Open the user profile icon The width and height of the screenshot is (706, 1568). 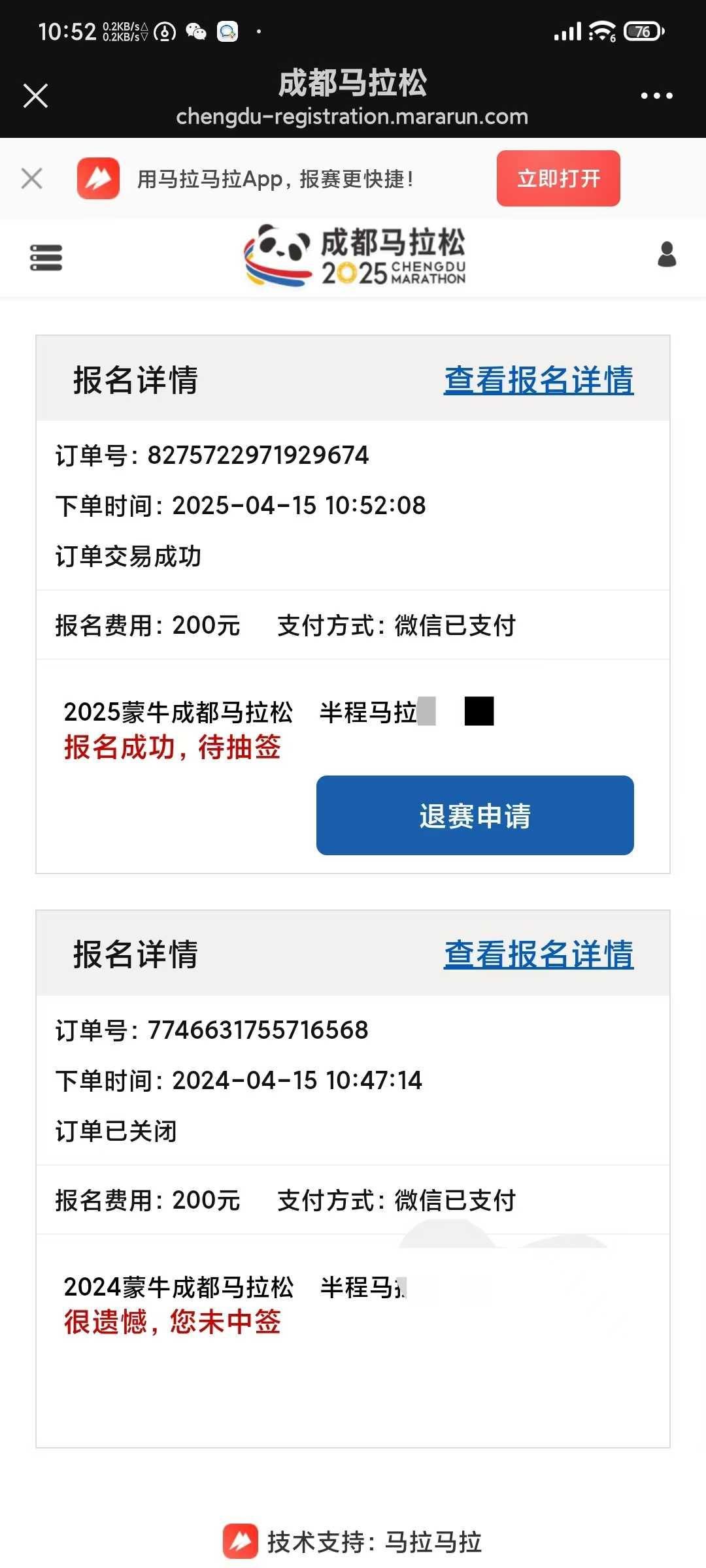[667, 254]
